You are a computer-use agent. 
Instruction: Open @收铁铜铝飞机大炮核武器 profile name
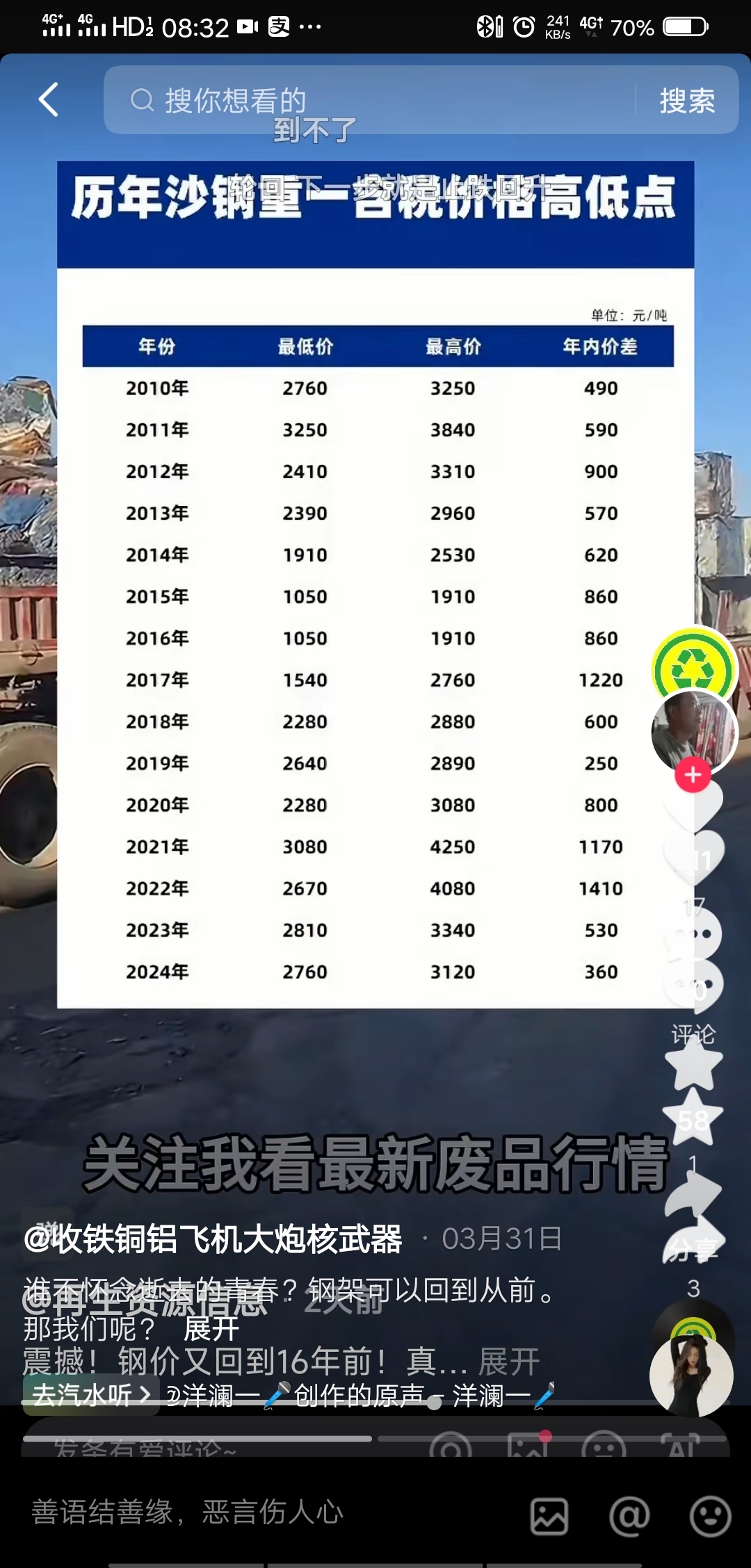pyautogui.click(x=213, y=1239)
